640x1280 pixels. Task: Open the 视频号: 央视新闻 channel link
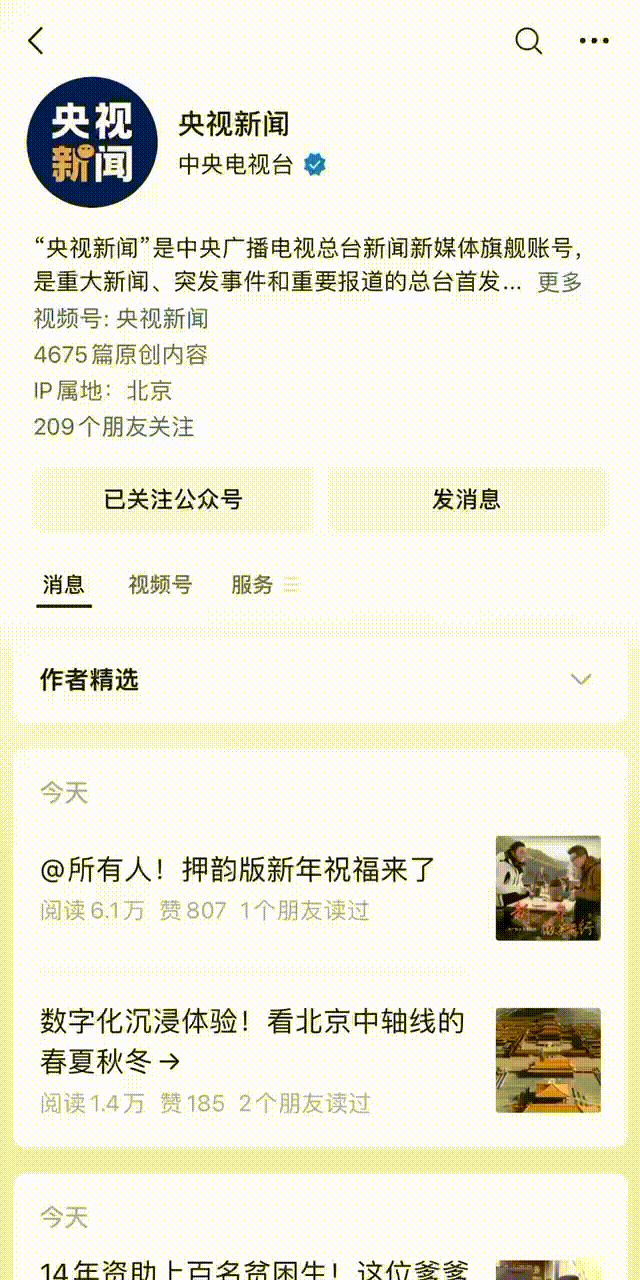point(121,319)
